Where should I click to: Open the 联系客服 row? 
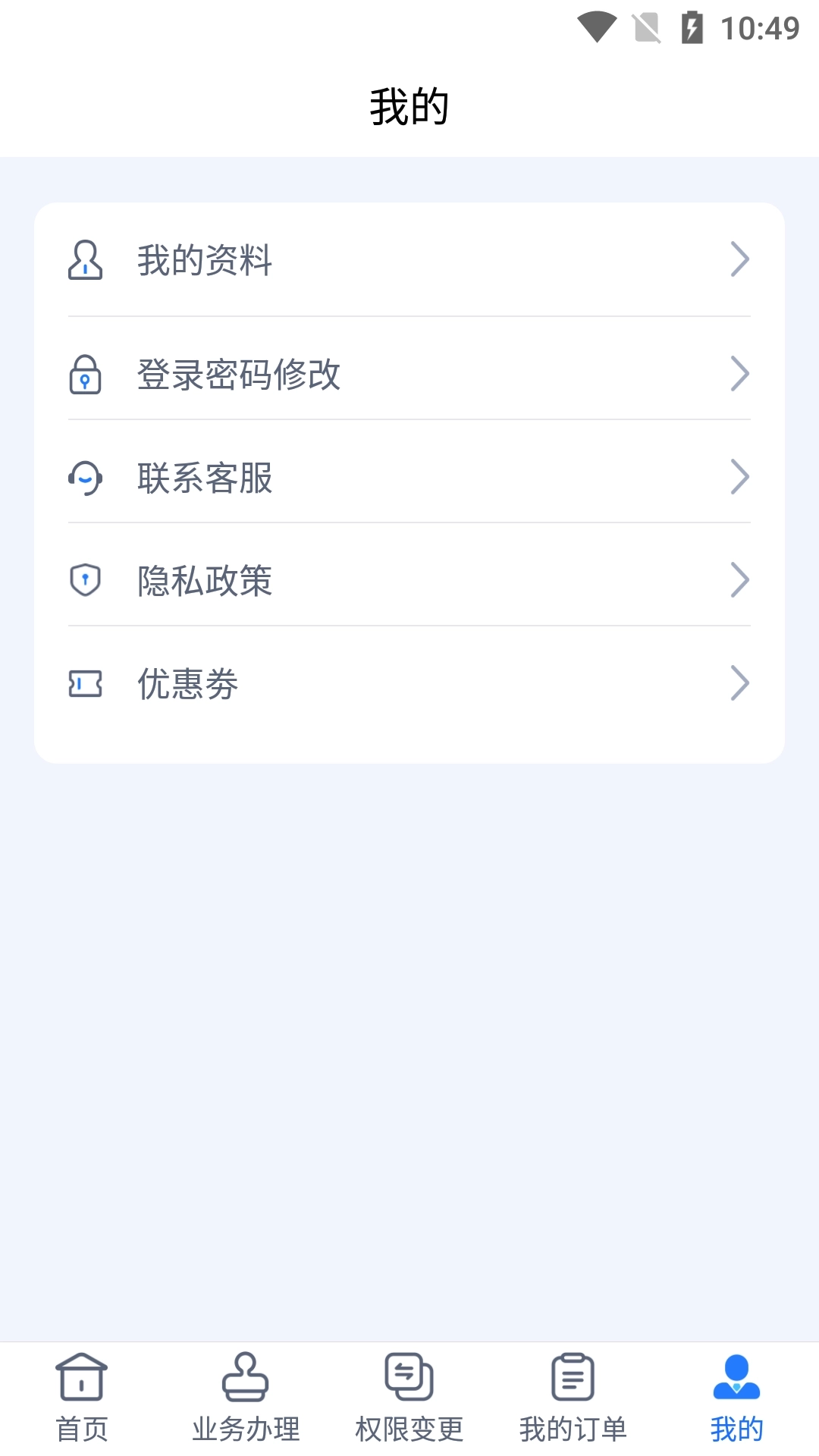[x=409, y=478]
